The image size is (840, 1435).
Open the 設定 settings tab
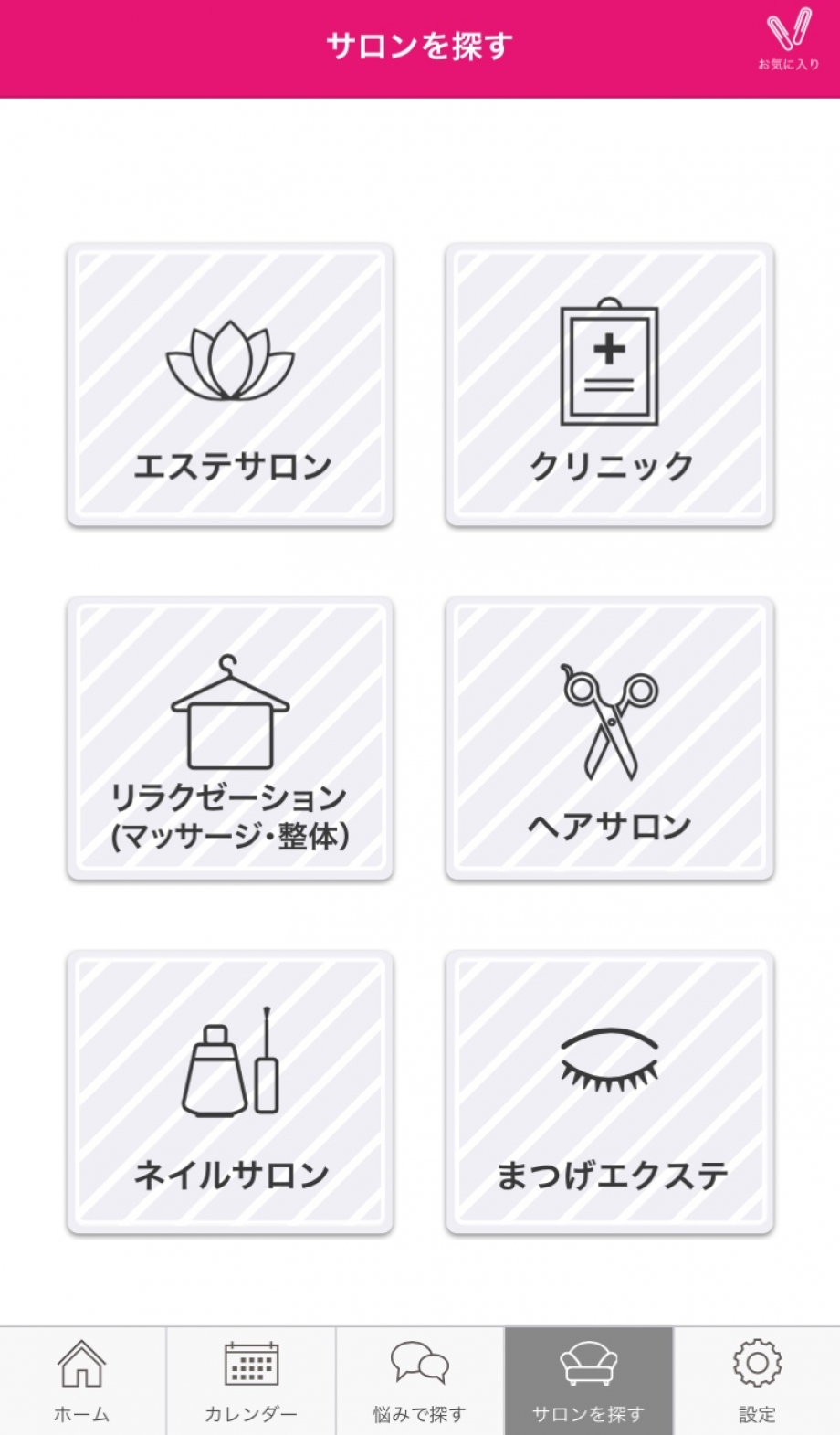[757, 1381]
